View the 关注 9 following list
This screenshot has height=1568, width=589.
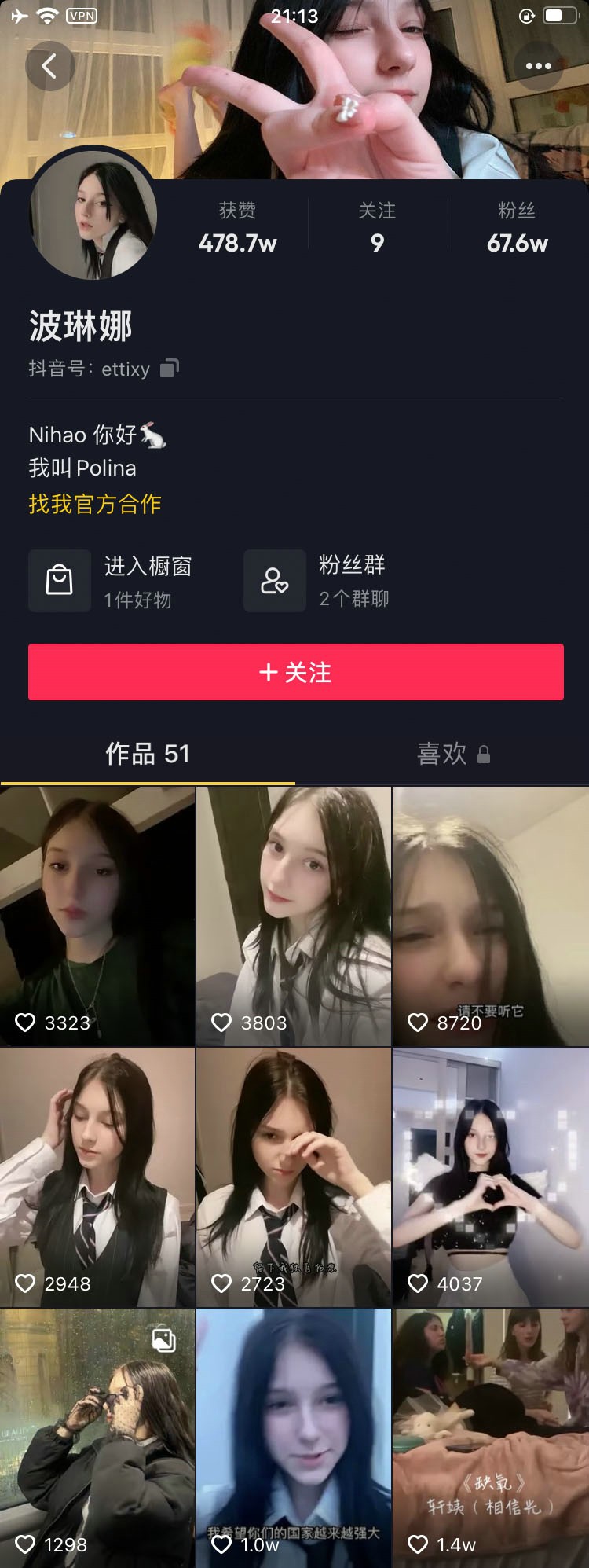pyautogui.click(x=377, y=227)
